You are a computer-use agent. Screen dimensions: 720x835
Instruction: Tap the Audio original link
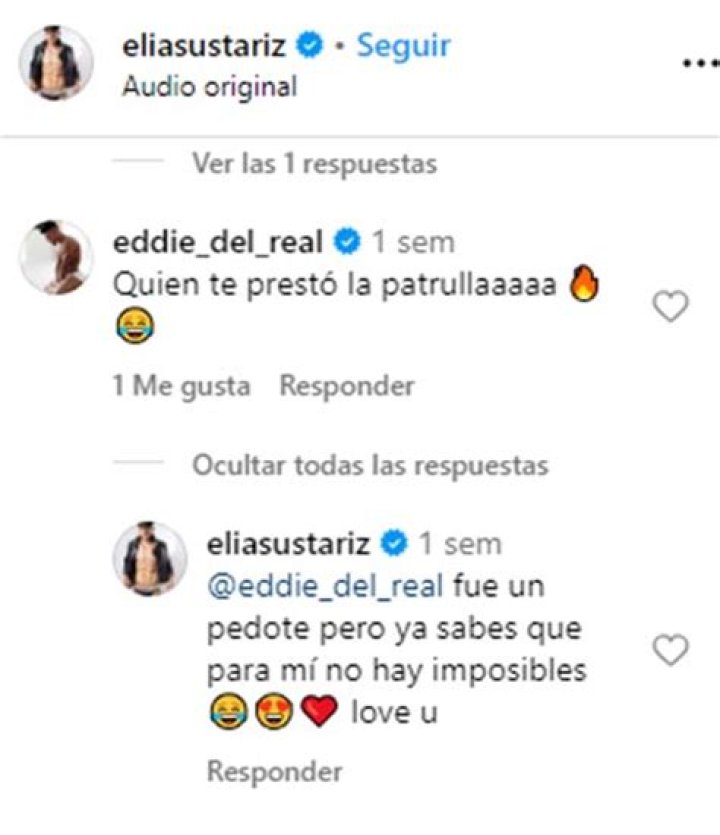click(209, 87)
